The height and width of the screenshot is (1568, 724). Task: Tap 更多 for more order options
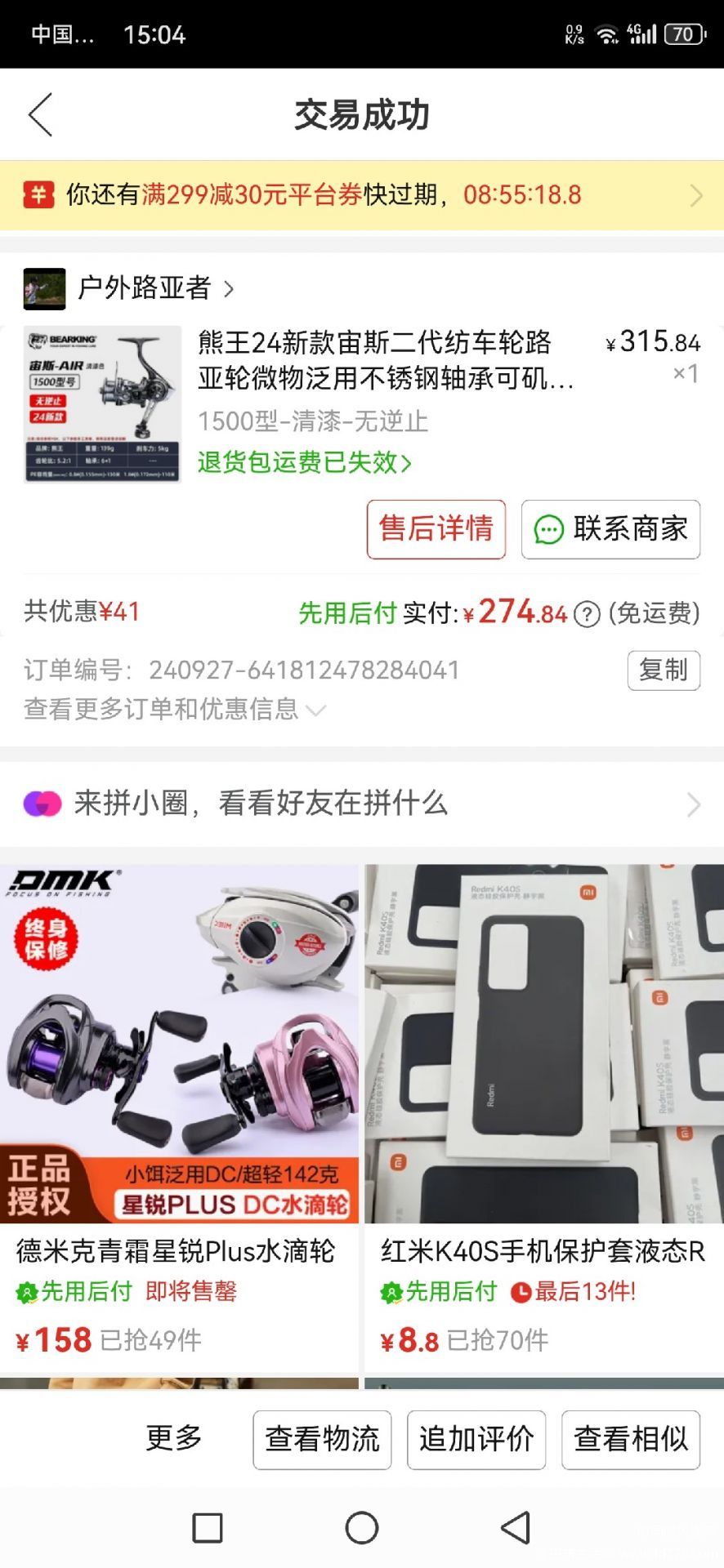pos(173,1438)
